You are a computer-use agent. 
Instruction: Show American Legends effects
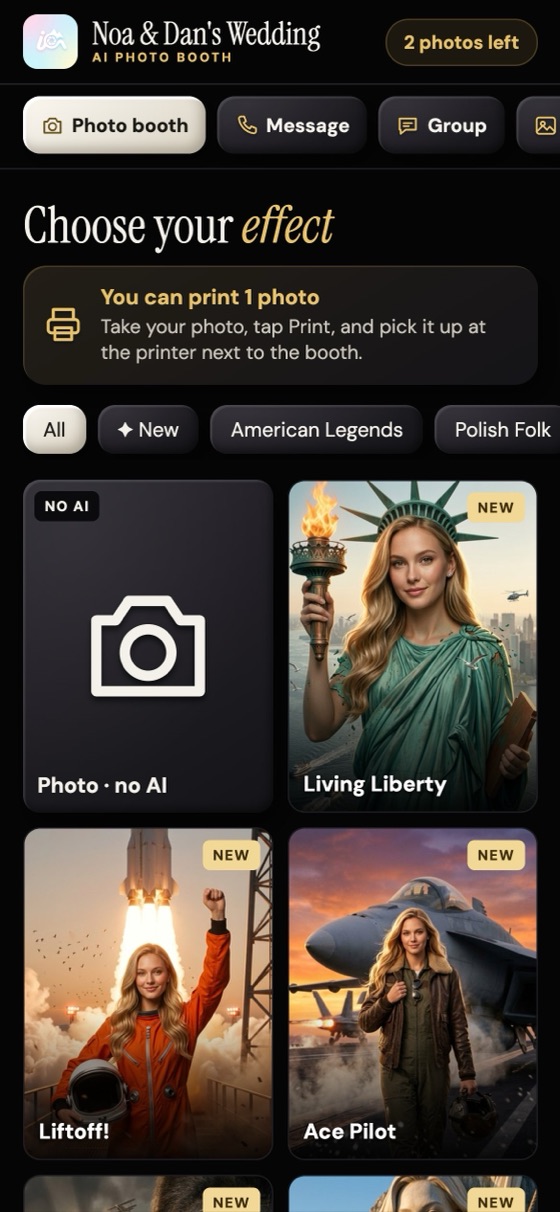[x=316, y=430]
